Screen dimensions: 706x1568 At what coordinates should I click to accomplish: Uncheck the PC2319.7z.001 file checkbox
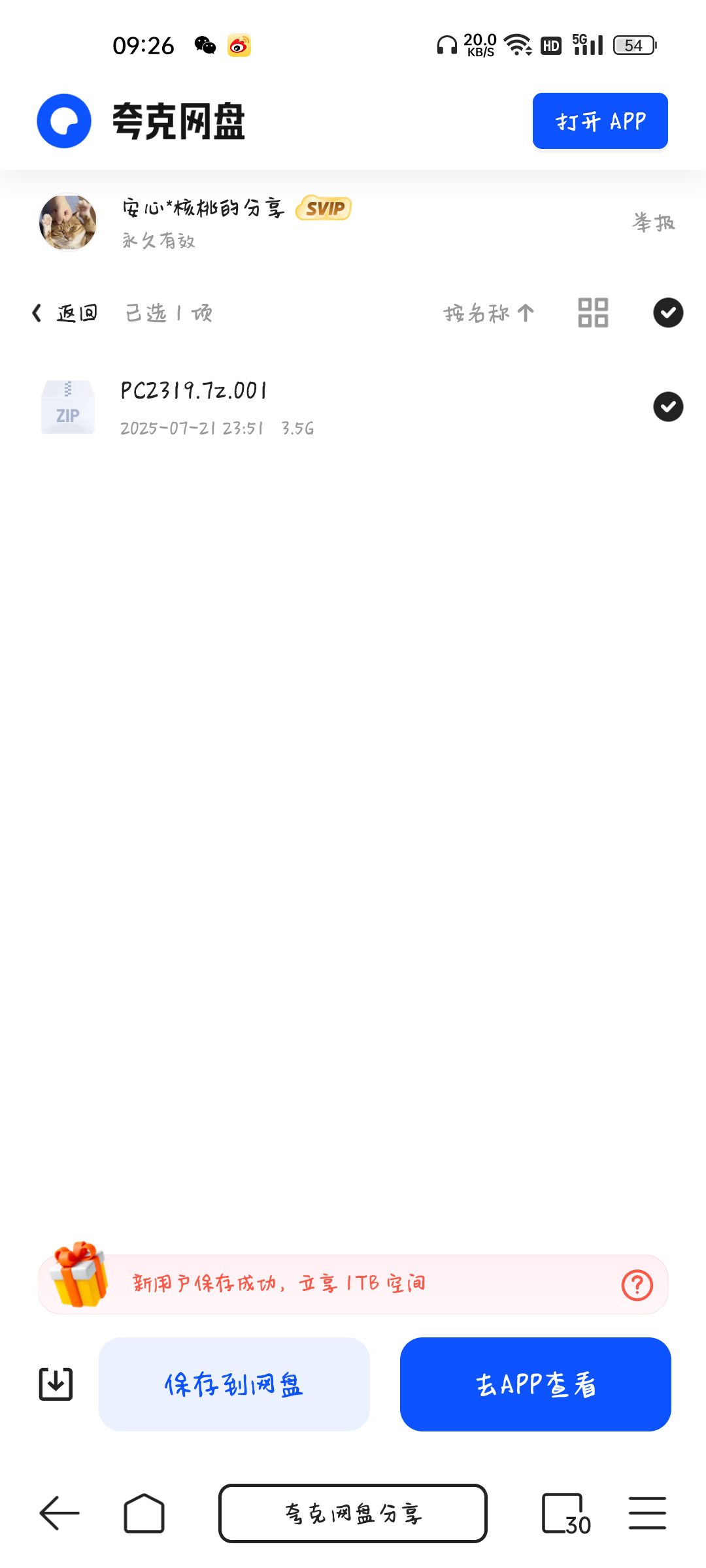tap(668, 407)
